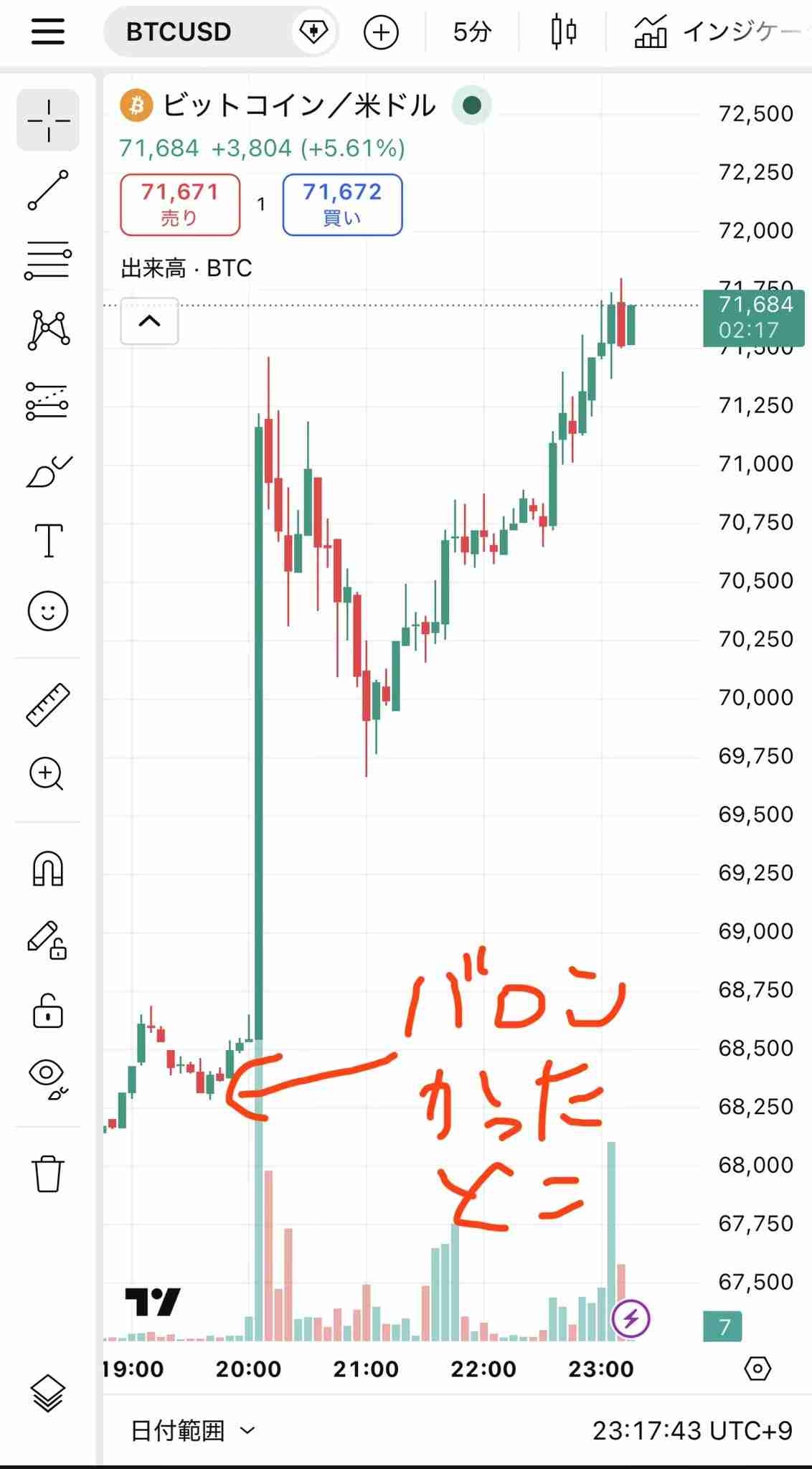Screen dimensions: 812x1469
Task: Open chart settings hexagon icon
Action: (x=757, y=1369)
